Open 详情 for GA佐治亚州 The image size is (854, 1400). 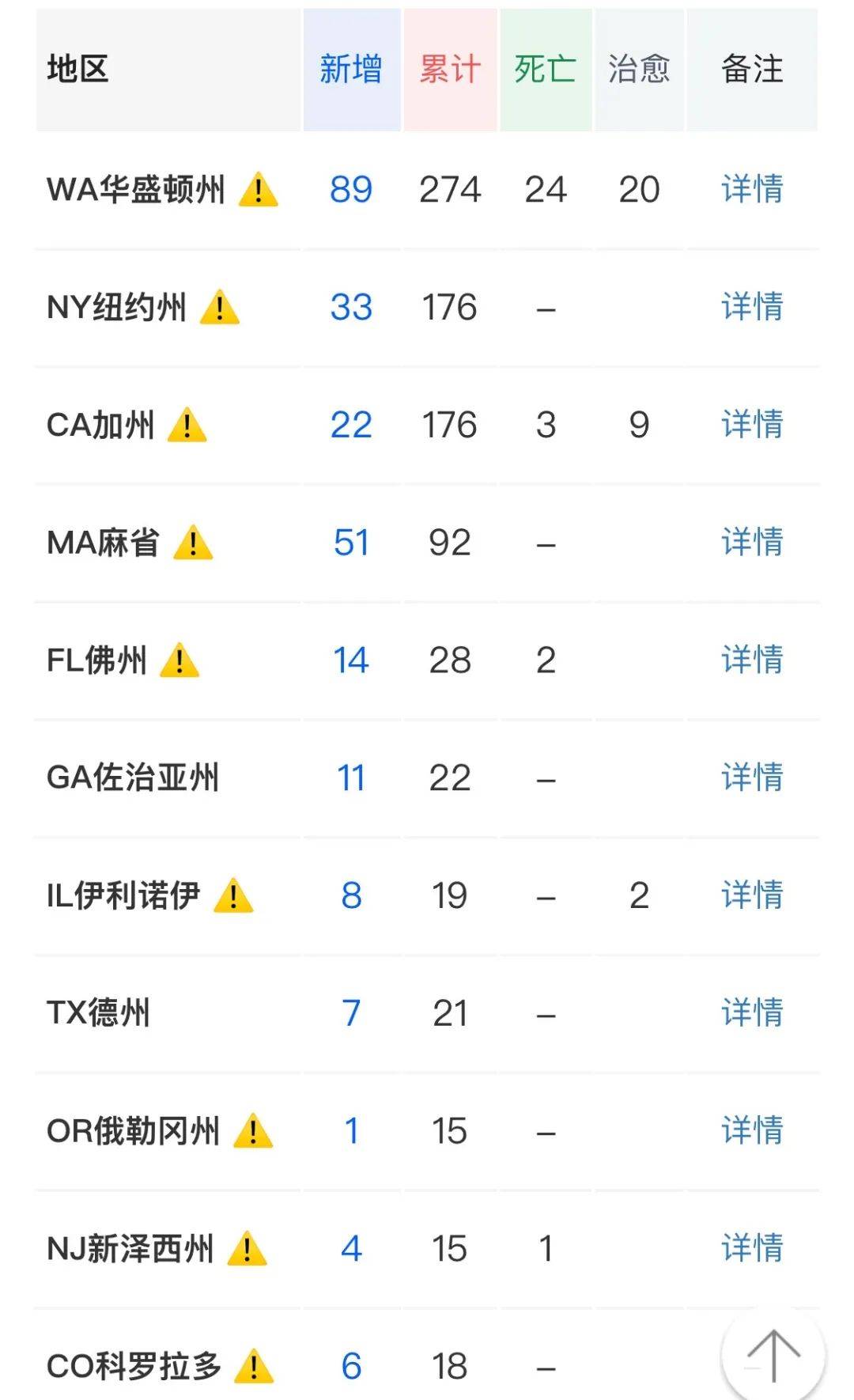click(x=752, y=778)
